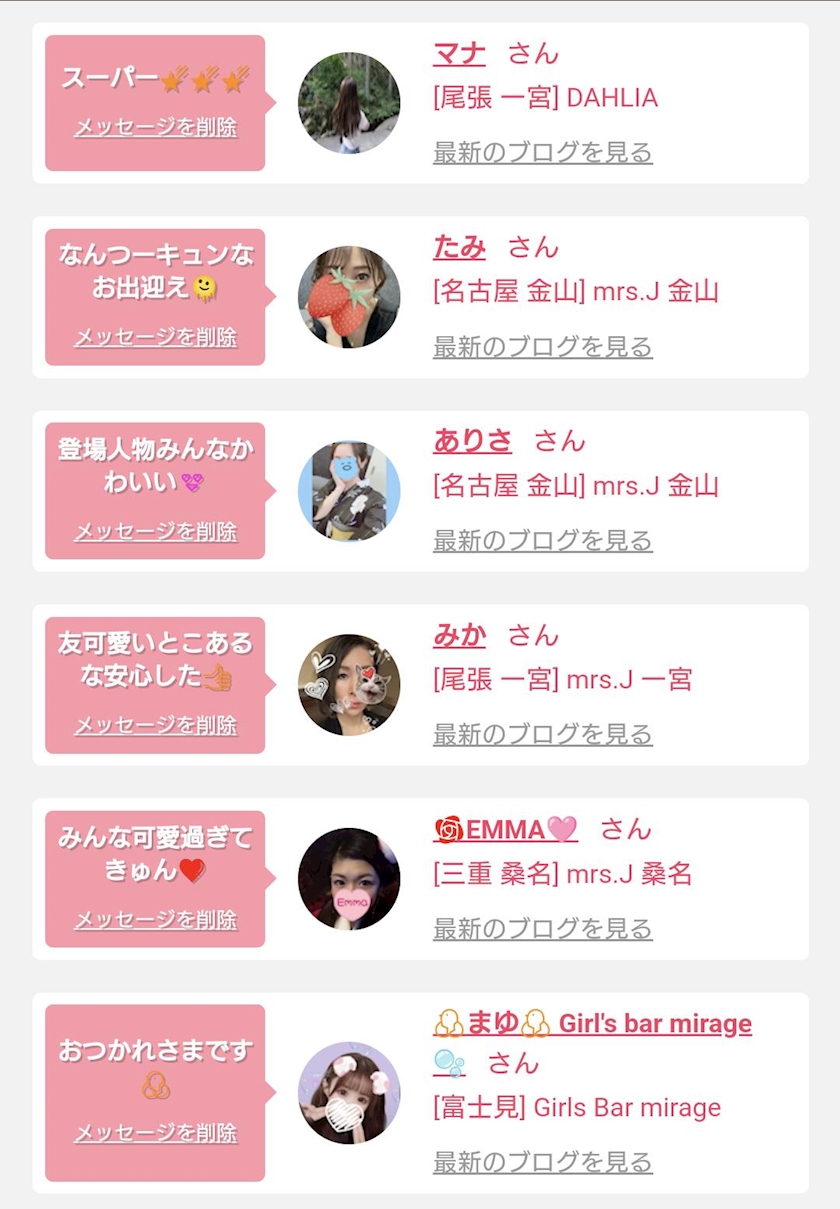This screenshot has width=840, height=1209.
Task: Open マナ's profile name link
Action: coord(459,54)
